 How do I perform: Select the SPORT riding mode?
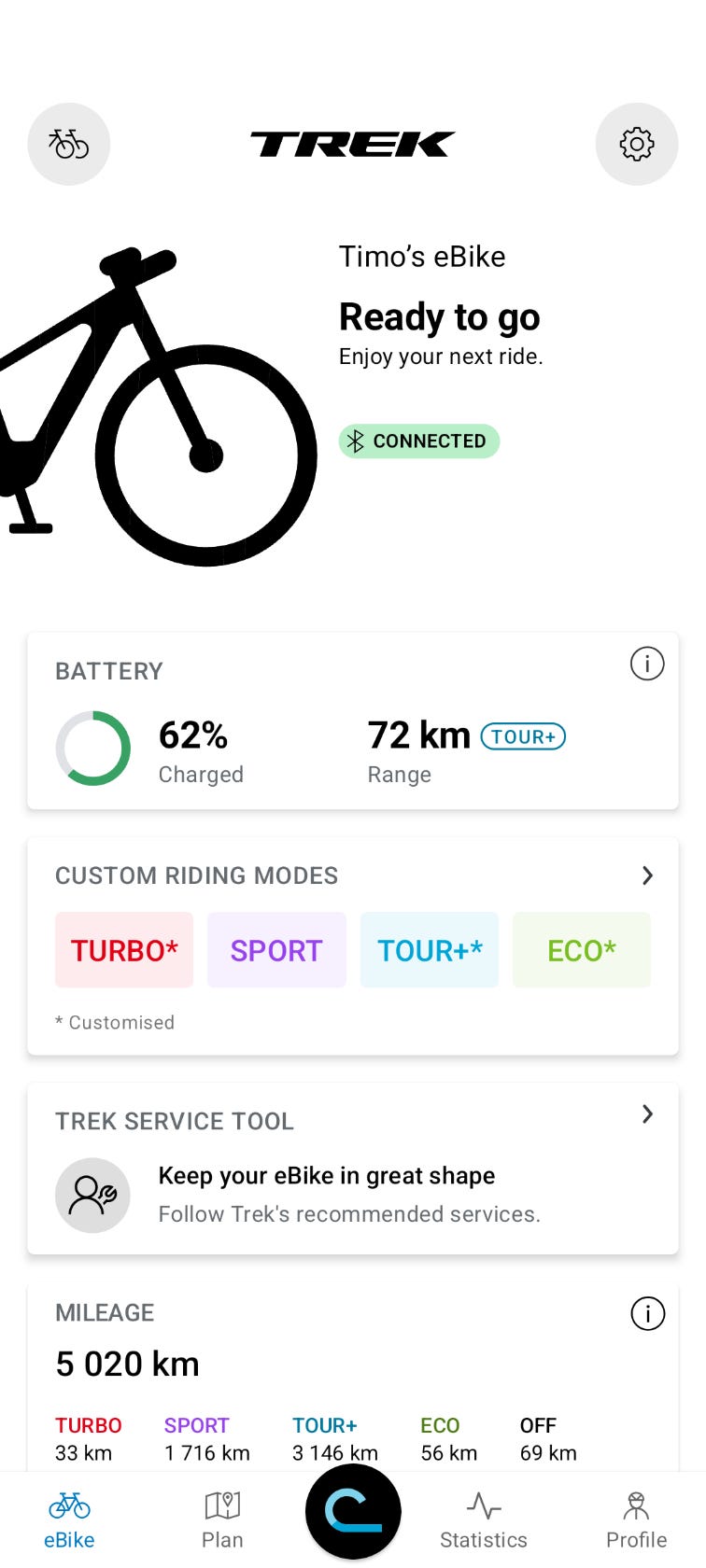(x=276, y=950)
